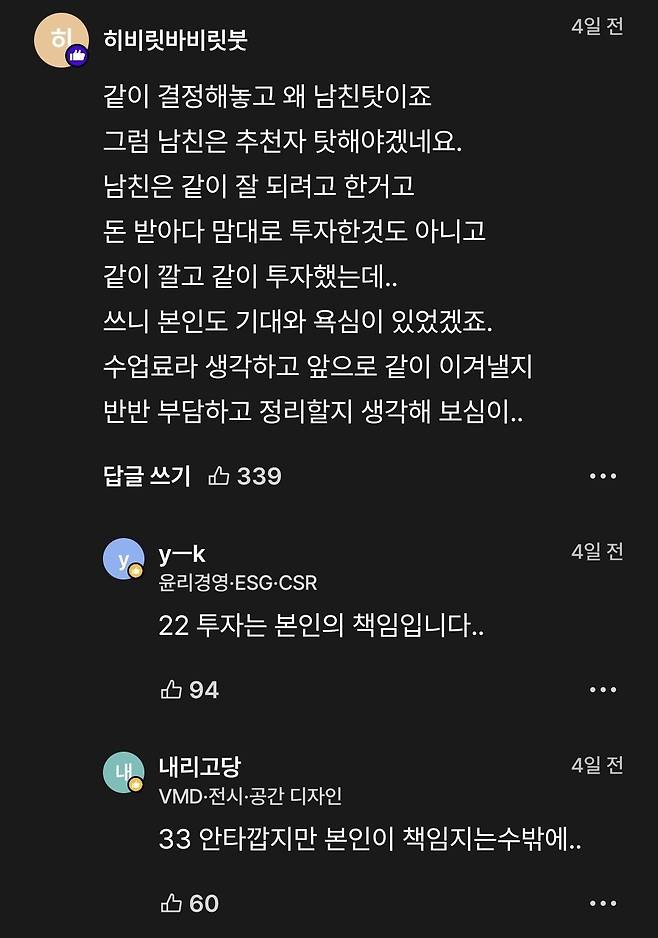Open y一k's profile avatar
The width and height of the screenshot is (658, 938).
pos(124,559)
